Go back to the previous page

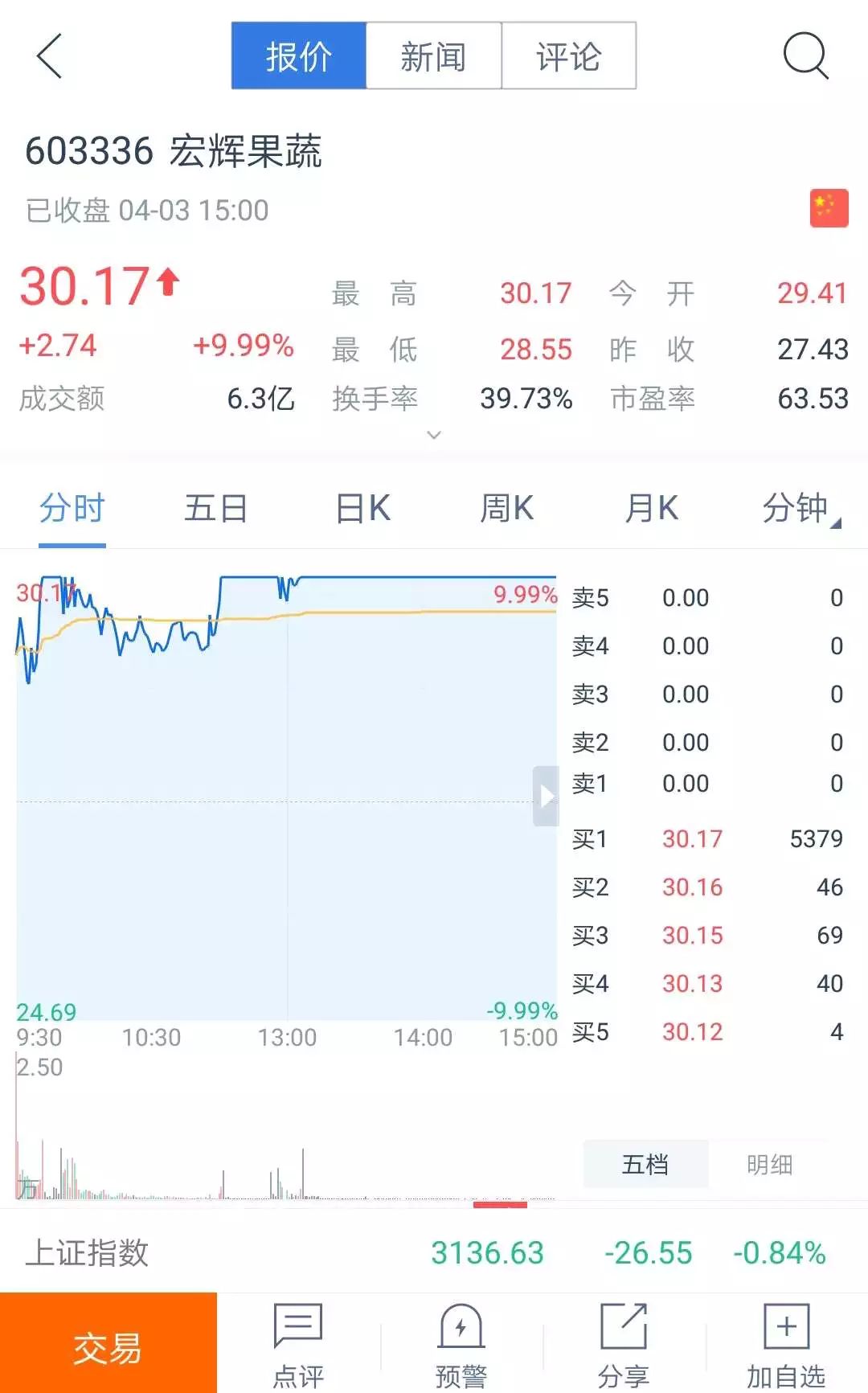point(50,56)
